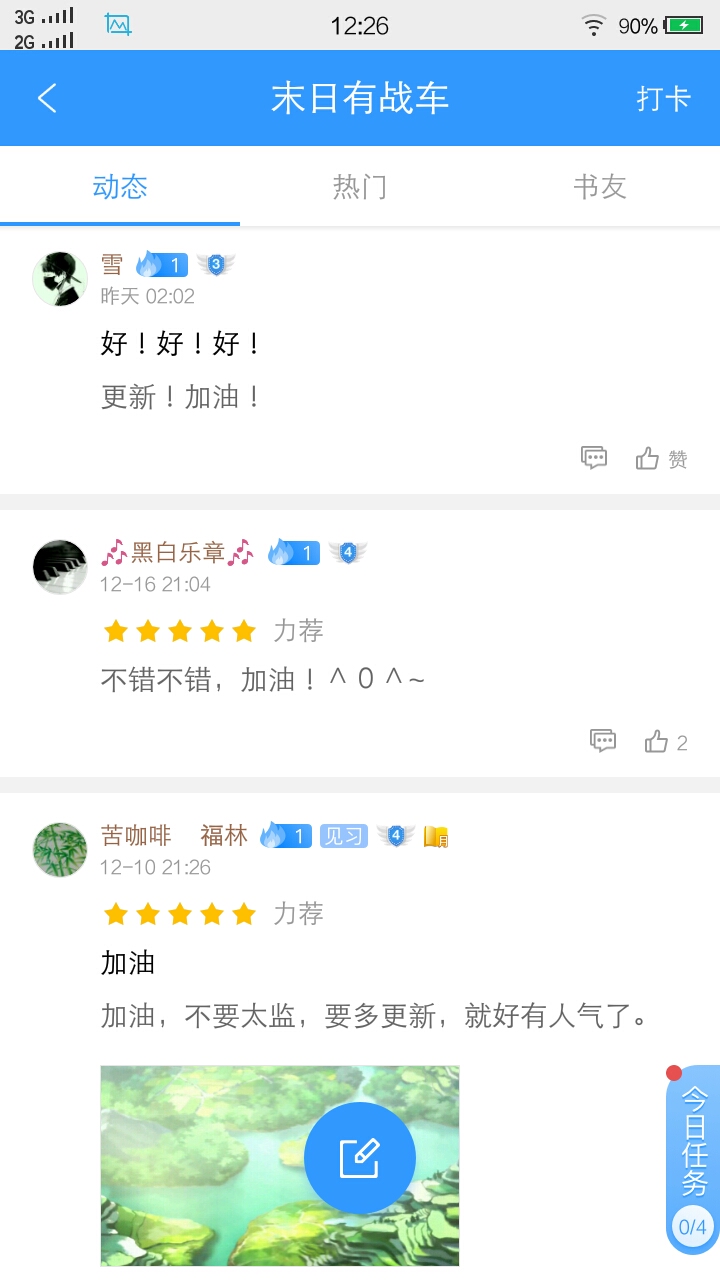
Task: Select the 动态 tab
Action: coord(120,187)
